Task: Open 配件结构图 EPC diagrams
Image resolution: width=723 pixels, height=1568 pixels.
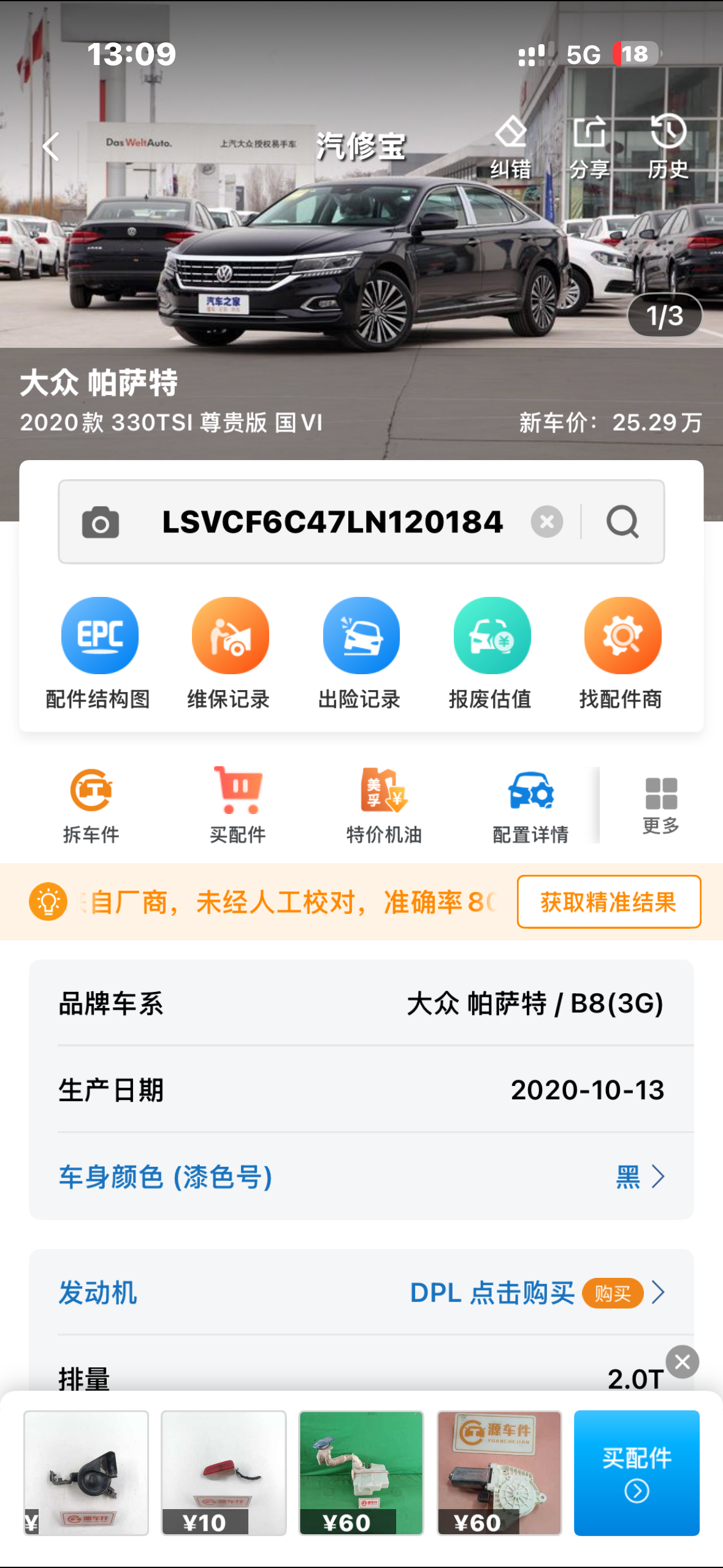Action: [x=99, y=653]
